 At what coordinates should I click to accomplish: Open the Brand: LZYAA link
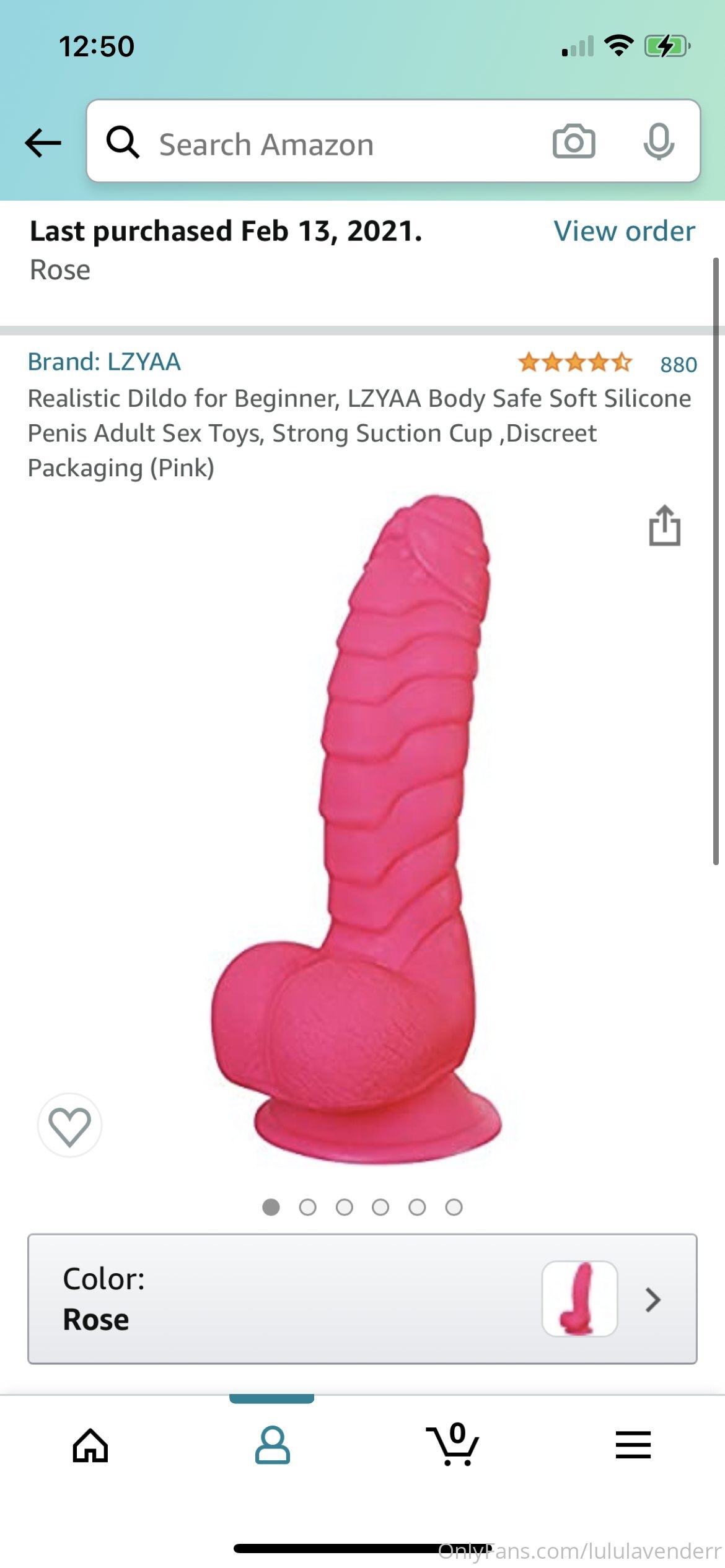pos(104,362)
